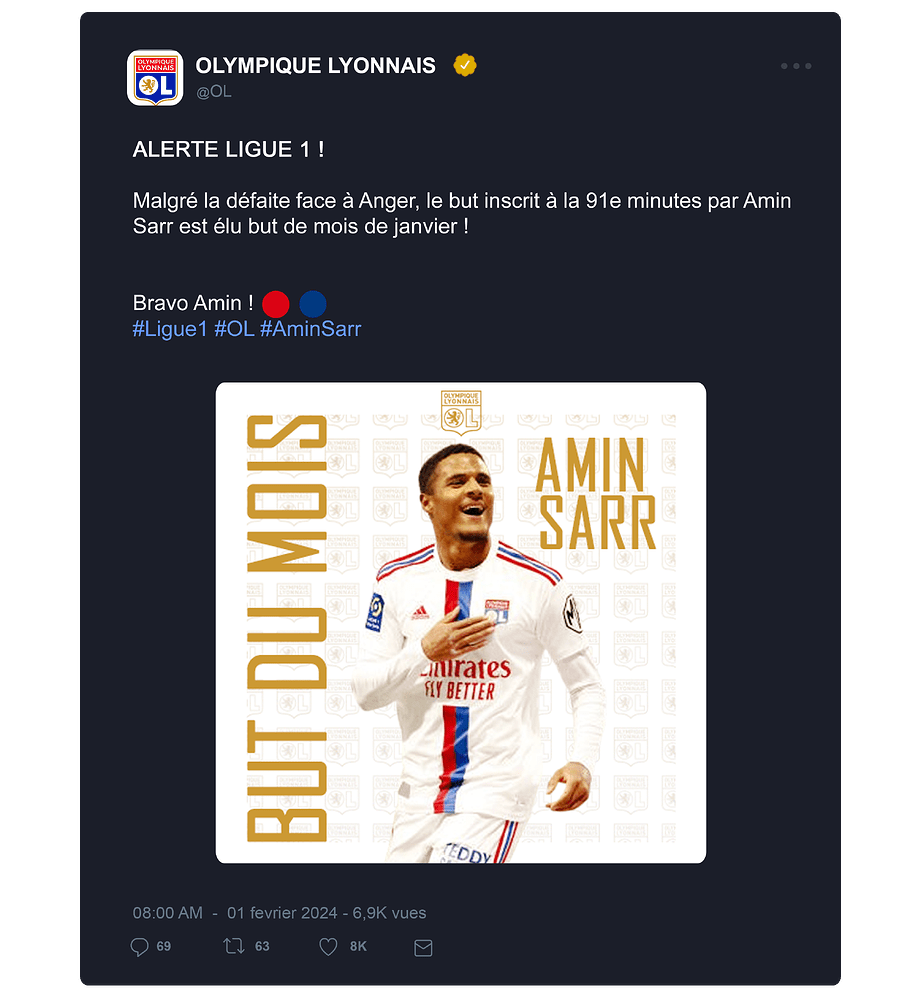Screen dimensions: 910x998
Task: Share the tweet via envelope icon
Action: [x=423, y=947]
